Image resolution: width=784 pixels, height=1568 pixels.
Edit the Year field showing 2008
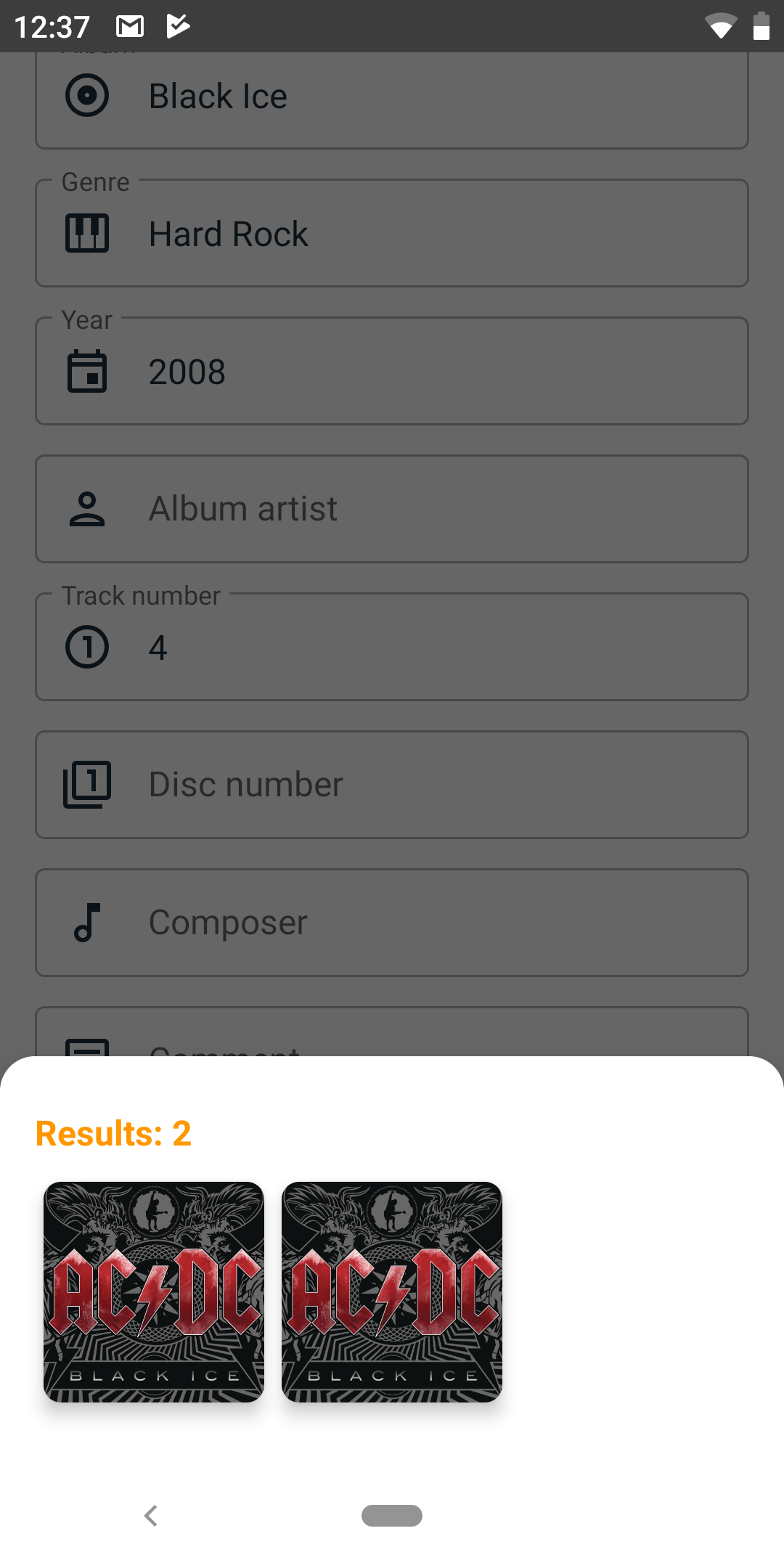[392, 371]
